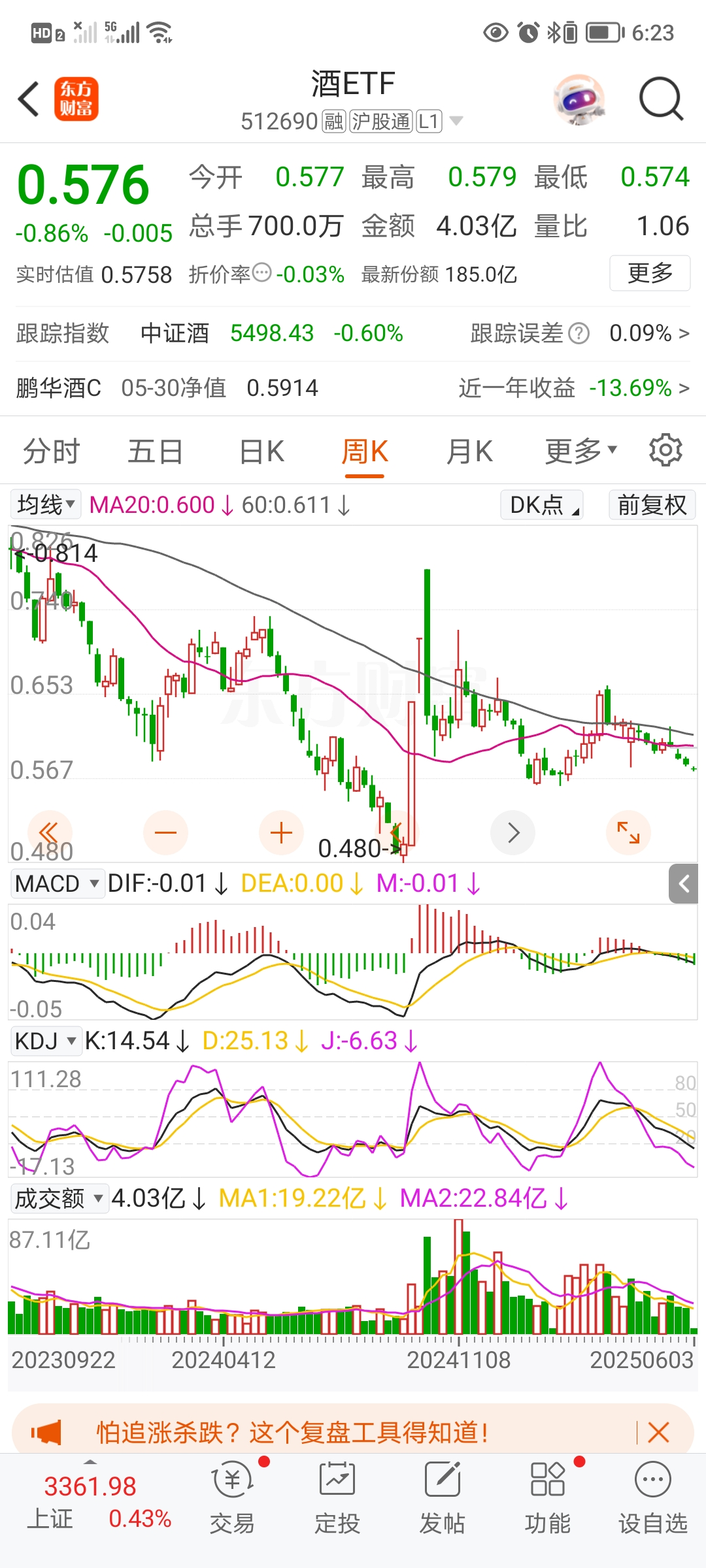
Task: Close the 怕追涨杀跌 promo banner
Action: coord(658,1433)
